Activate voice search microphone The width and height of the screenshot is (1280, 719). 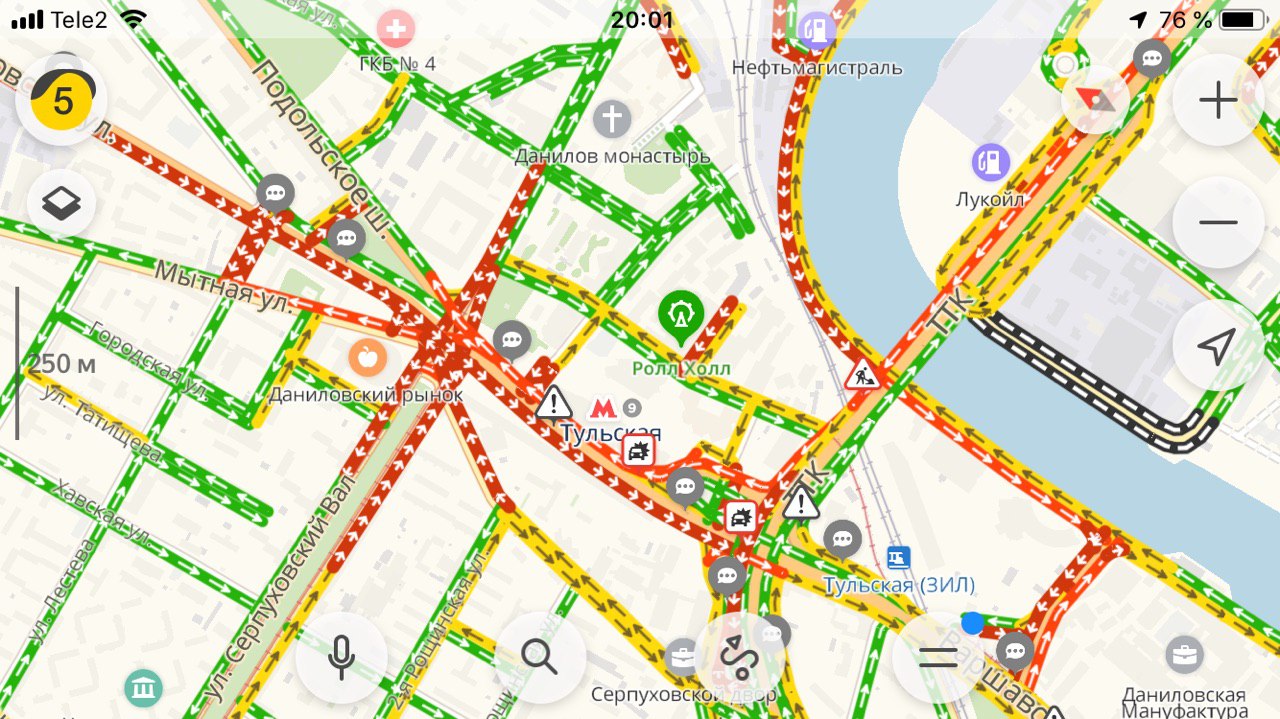(341, 657)
